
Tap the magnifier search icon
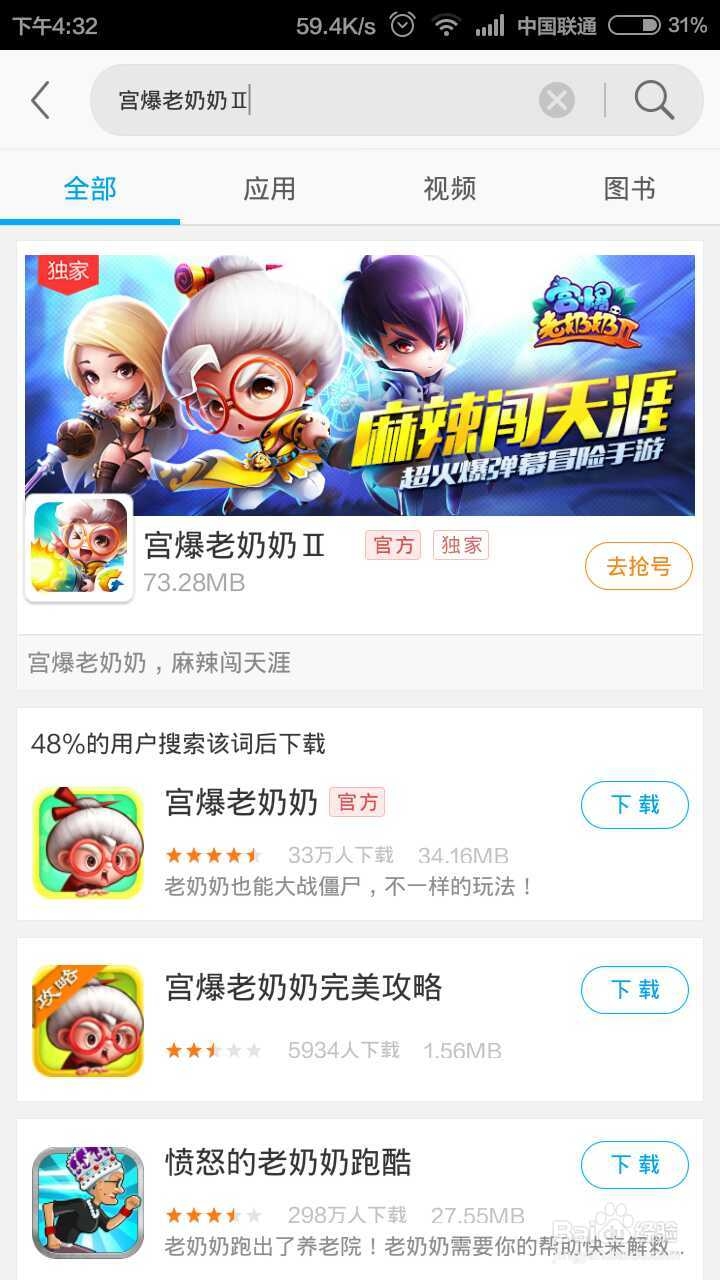click(x=652, y=100)
